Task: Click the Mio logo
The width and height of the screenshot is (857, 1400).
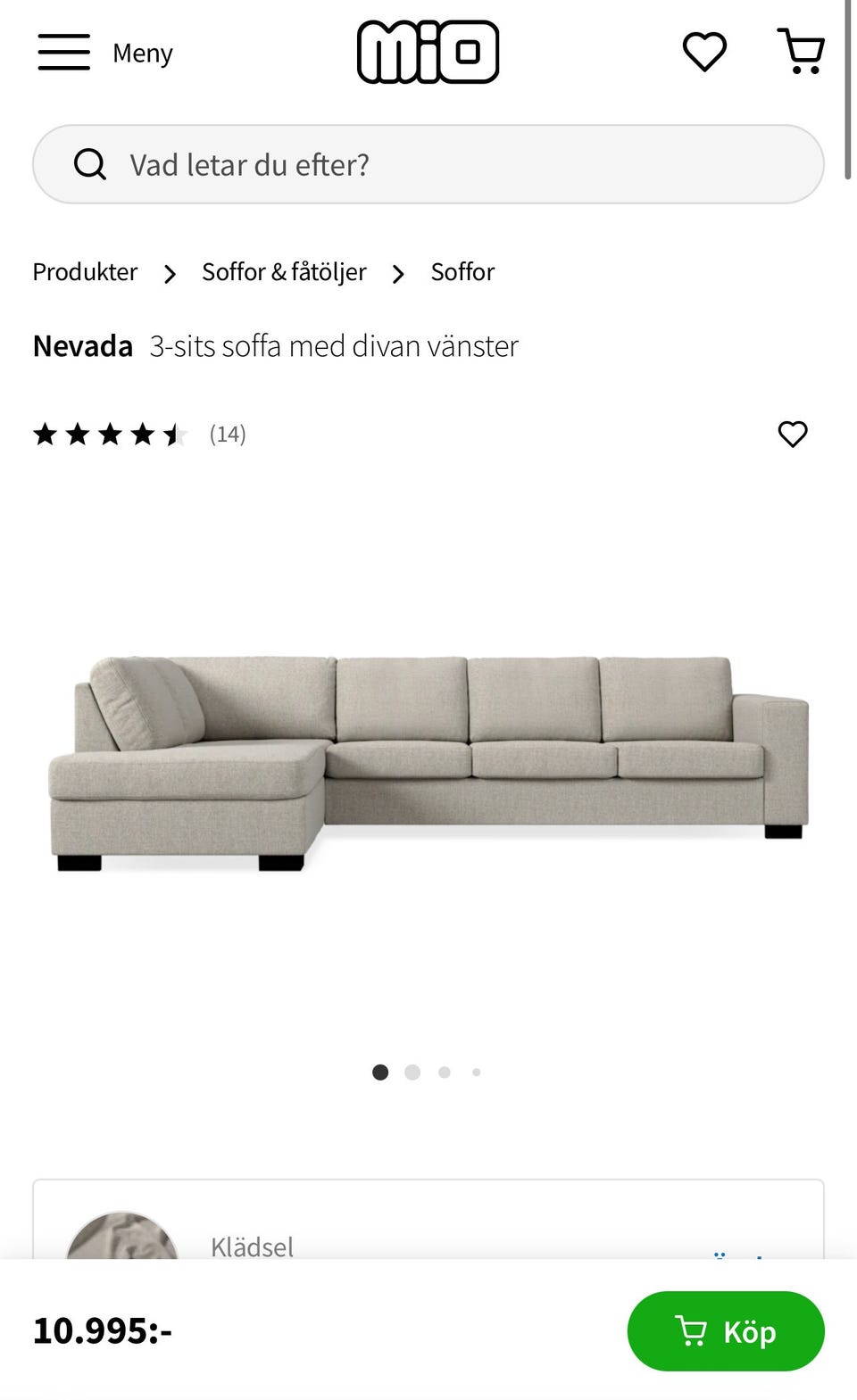Action: coord(428,51)
